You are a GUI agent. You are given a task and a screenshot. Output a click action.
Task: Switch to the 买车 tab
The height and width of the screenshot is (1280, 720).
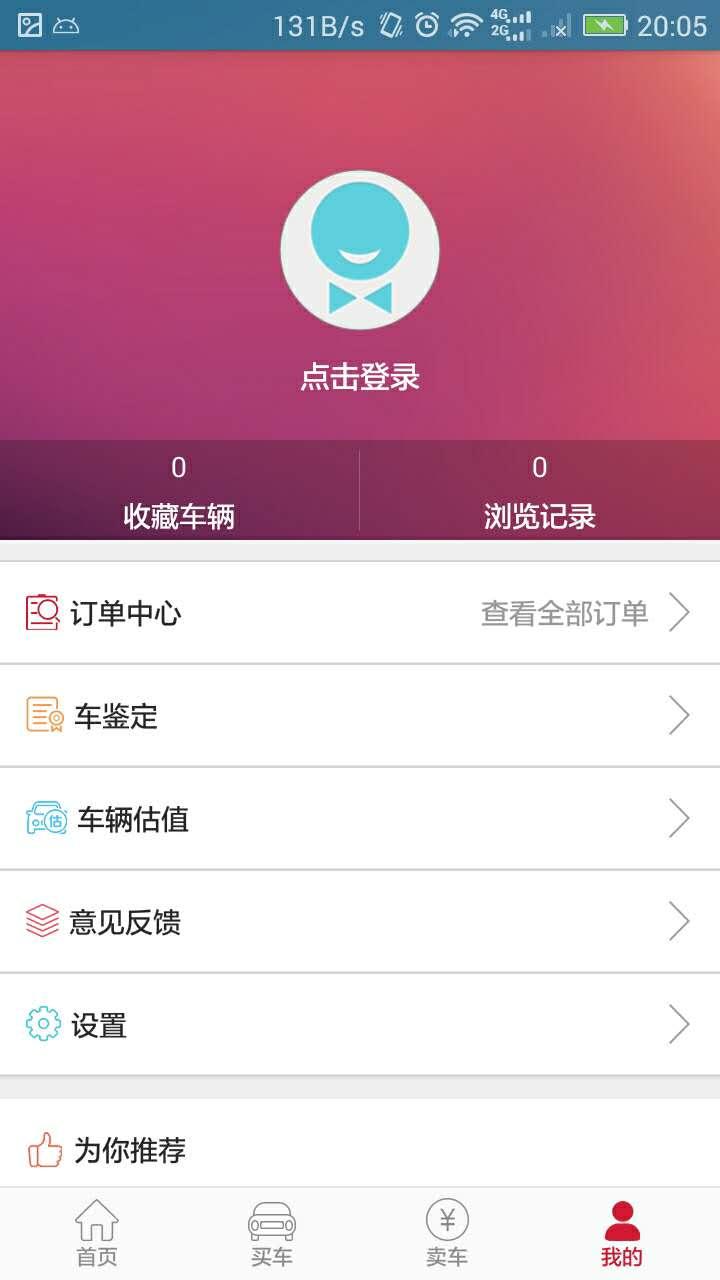[270, 1232]
